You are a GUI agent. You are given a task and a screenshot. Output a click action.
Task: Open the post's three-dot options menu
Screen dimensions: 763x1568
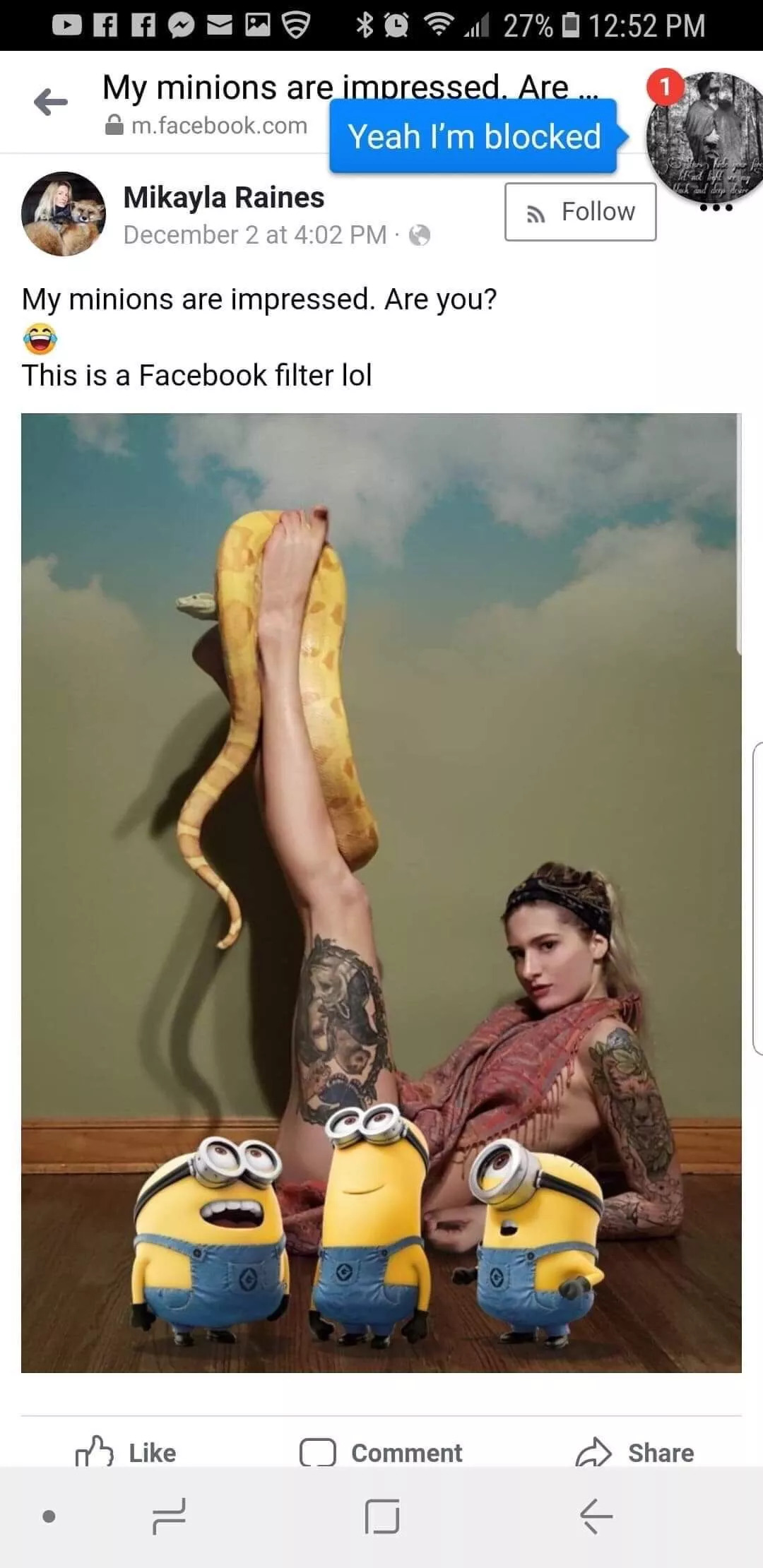coord(716,208)
